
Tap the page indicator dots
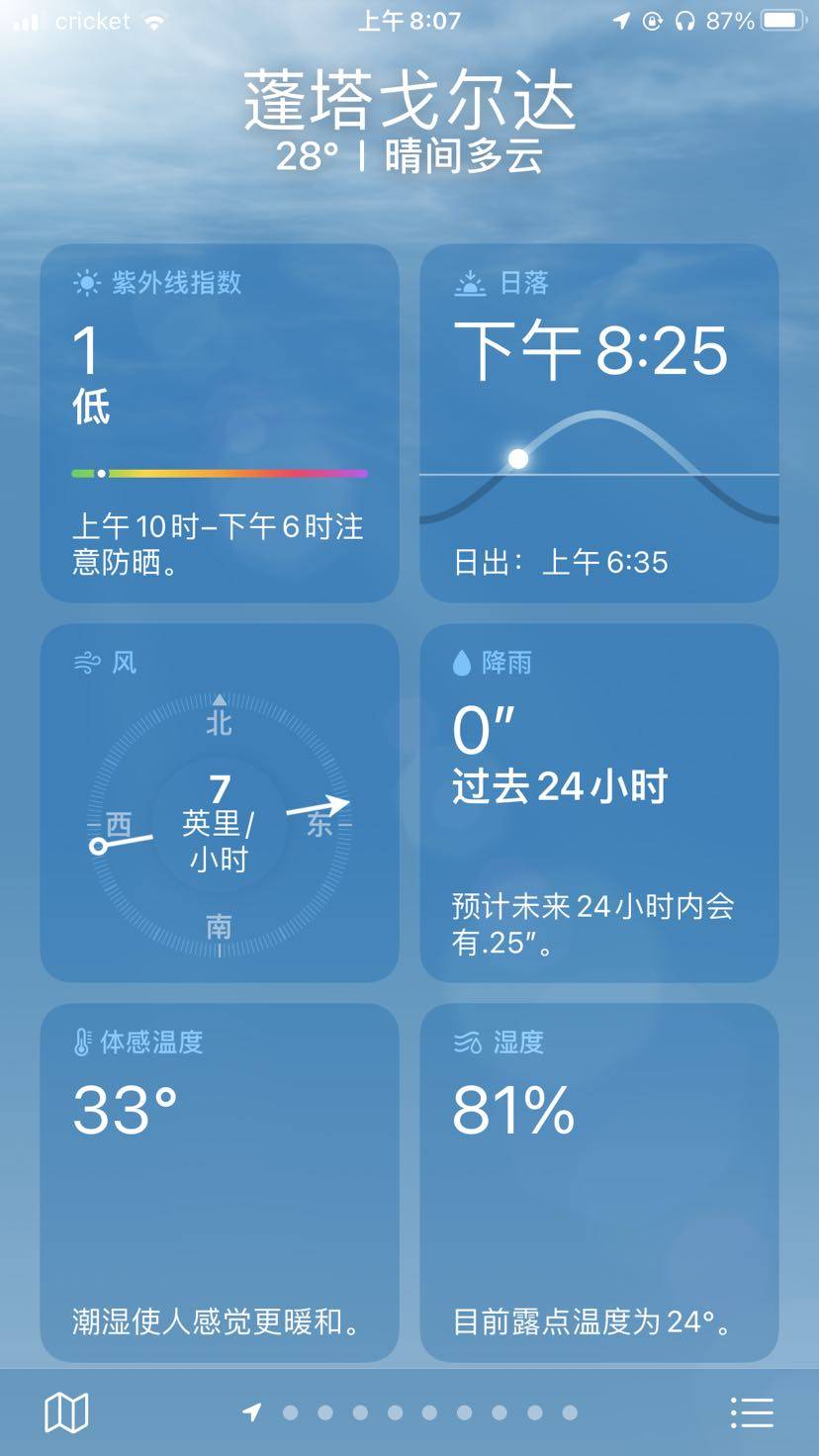click(410, 1412)
